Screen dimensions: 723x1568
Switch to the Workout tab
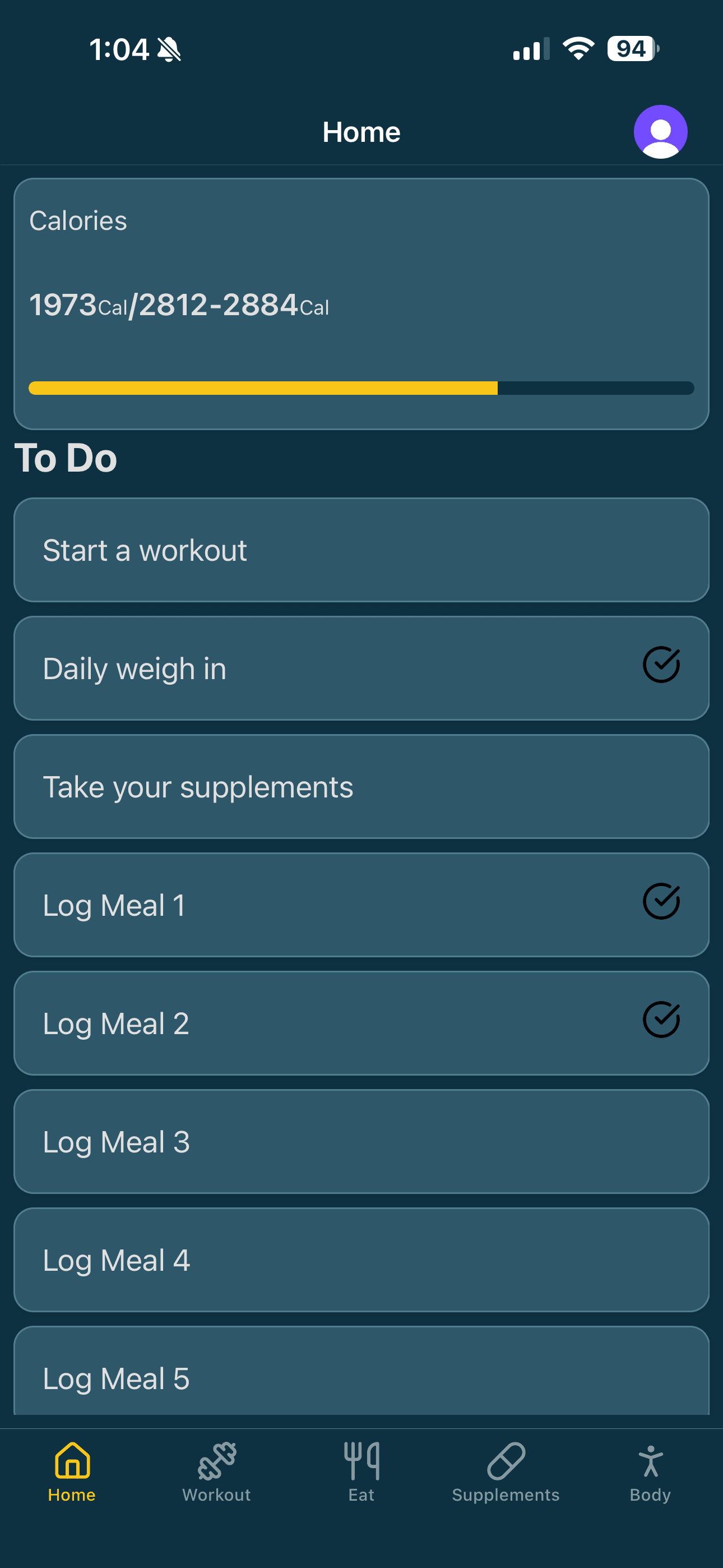click(217, 1472)
